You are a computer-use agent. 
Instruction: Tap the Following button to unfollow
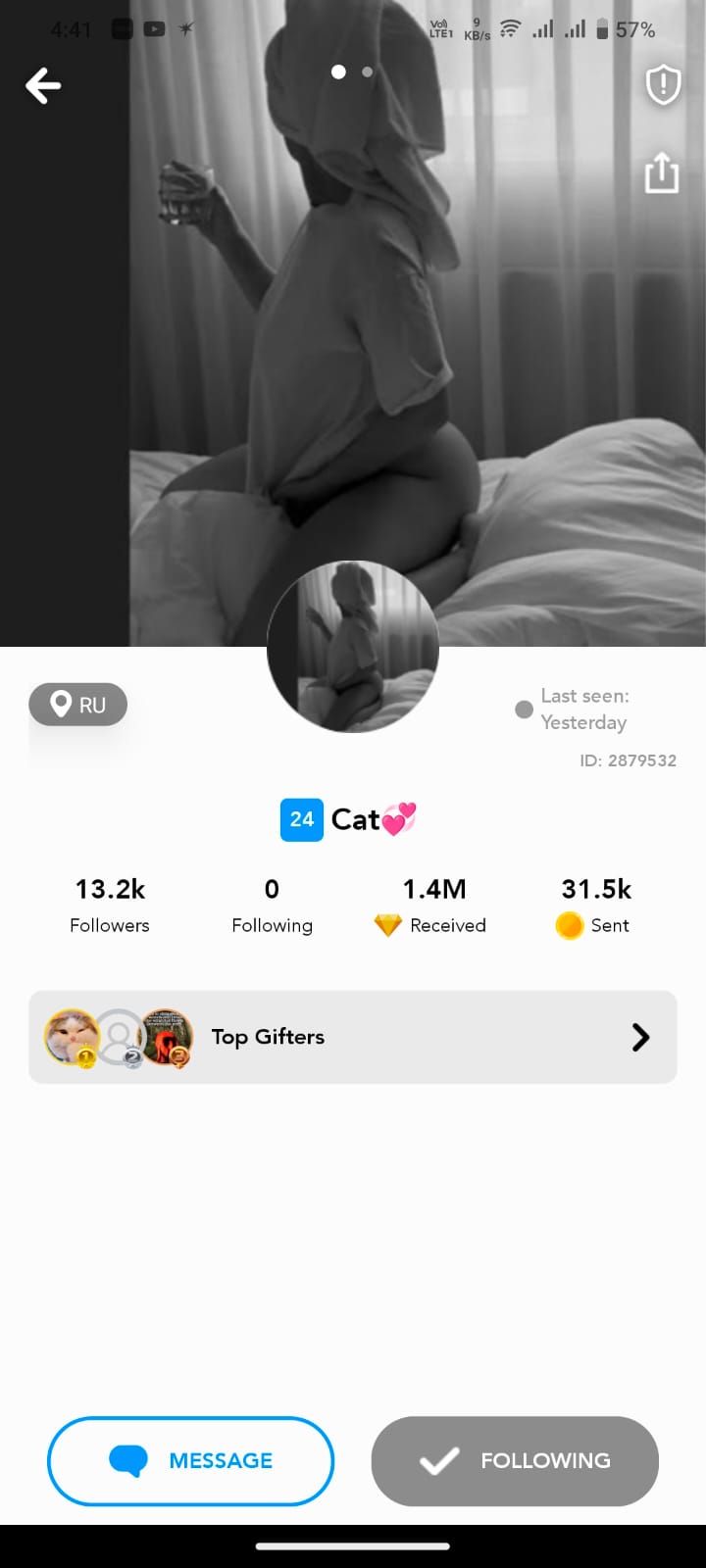(515, 1461)
